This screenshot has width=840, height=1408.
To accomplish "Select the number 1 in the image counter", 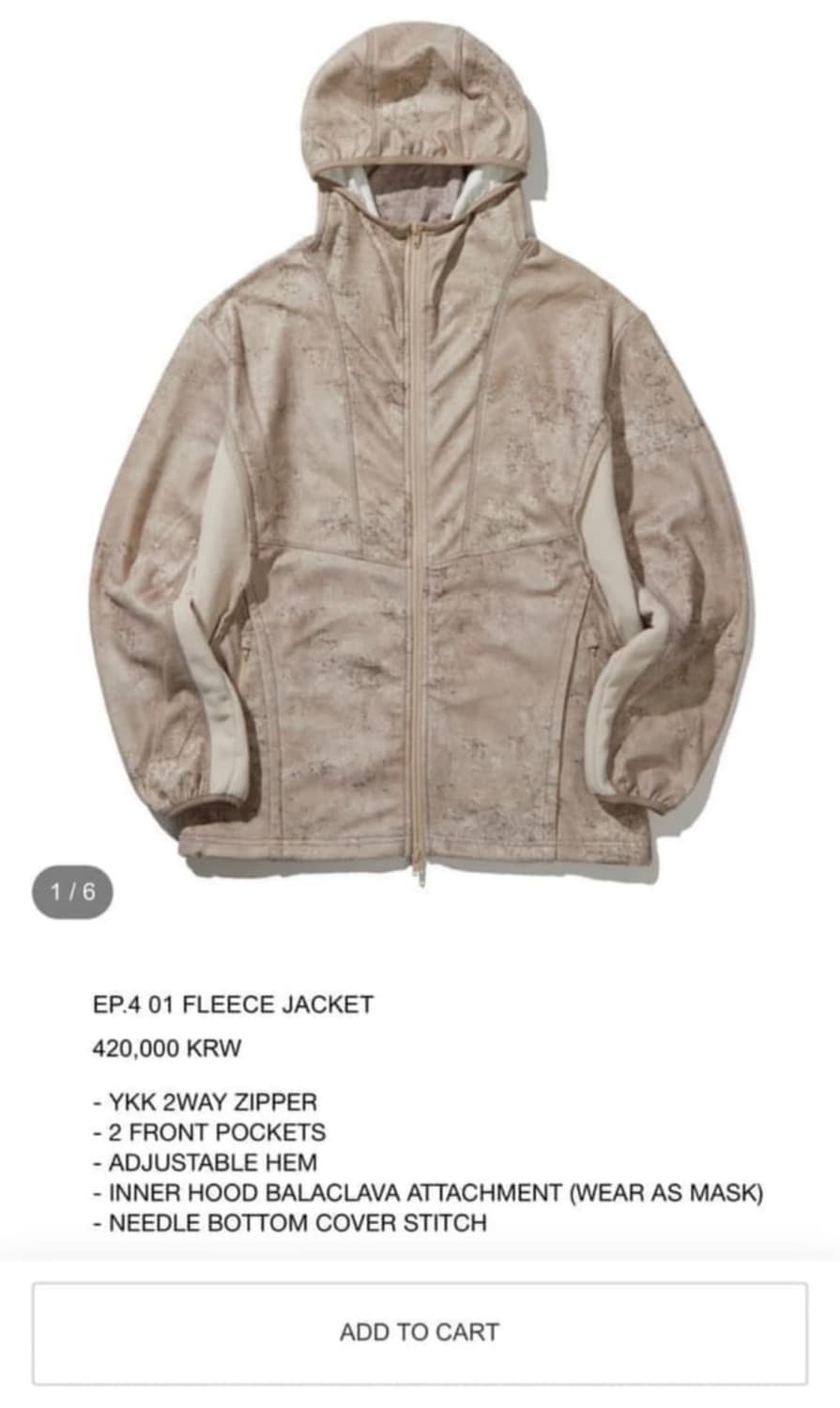I will coord(55,892).
